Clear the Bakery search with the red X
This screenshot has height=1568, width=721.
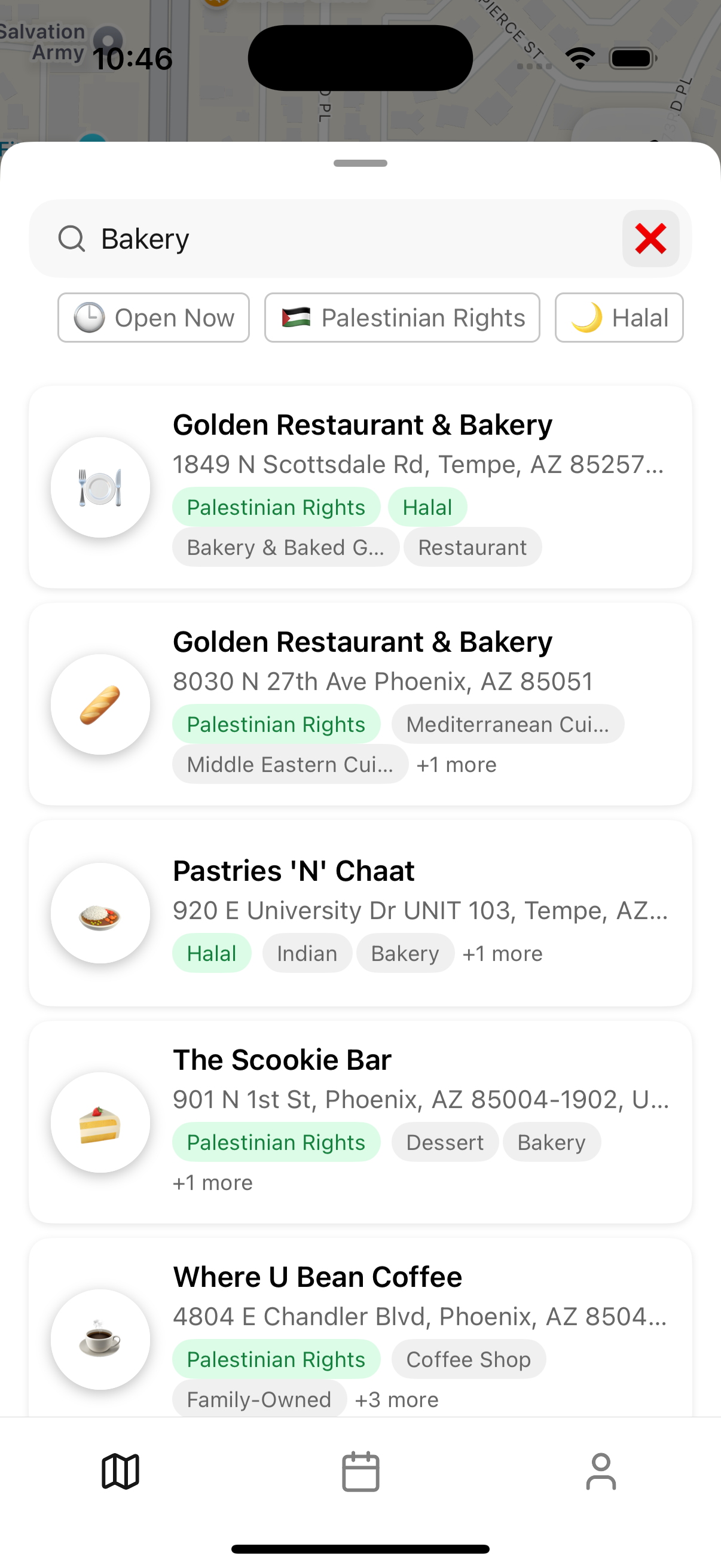click(x=650, y=239)
